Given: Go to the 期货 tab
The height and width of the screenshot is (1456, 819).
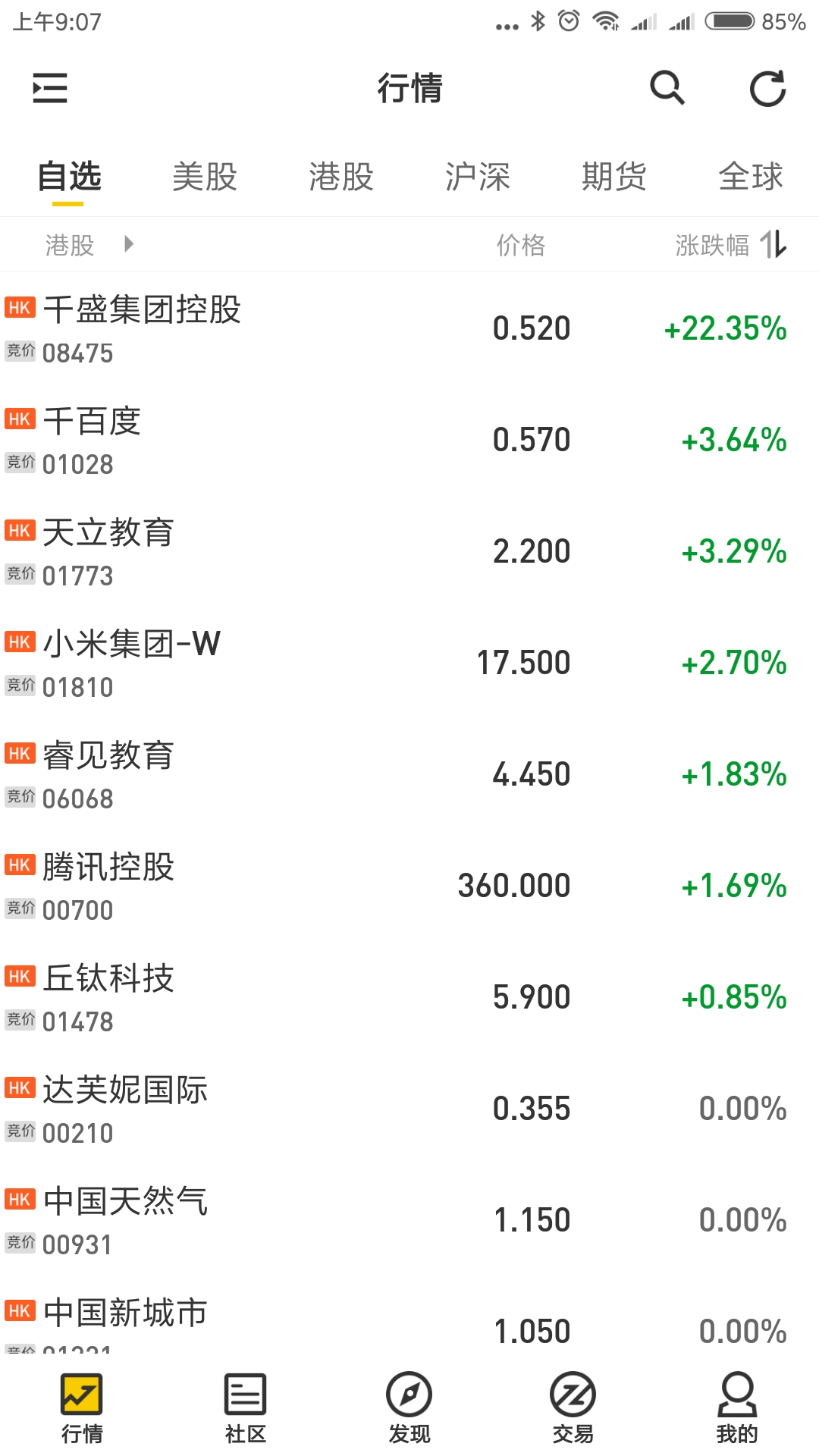Looking at the screenshot, I should click(614, 177).
